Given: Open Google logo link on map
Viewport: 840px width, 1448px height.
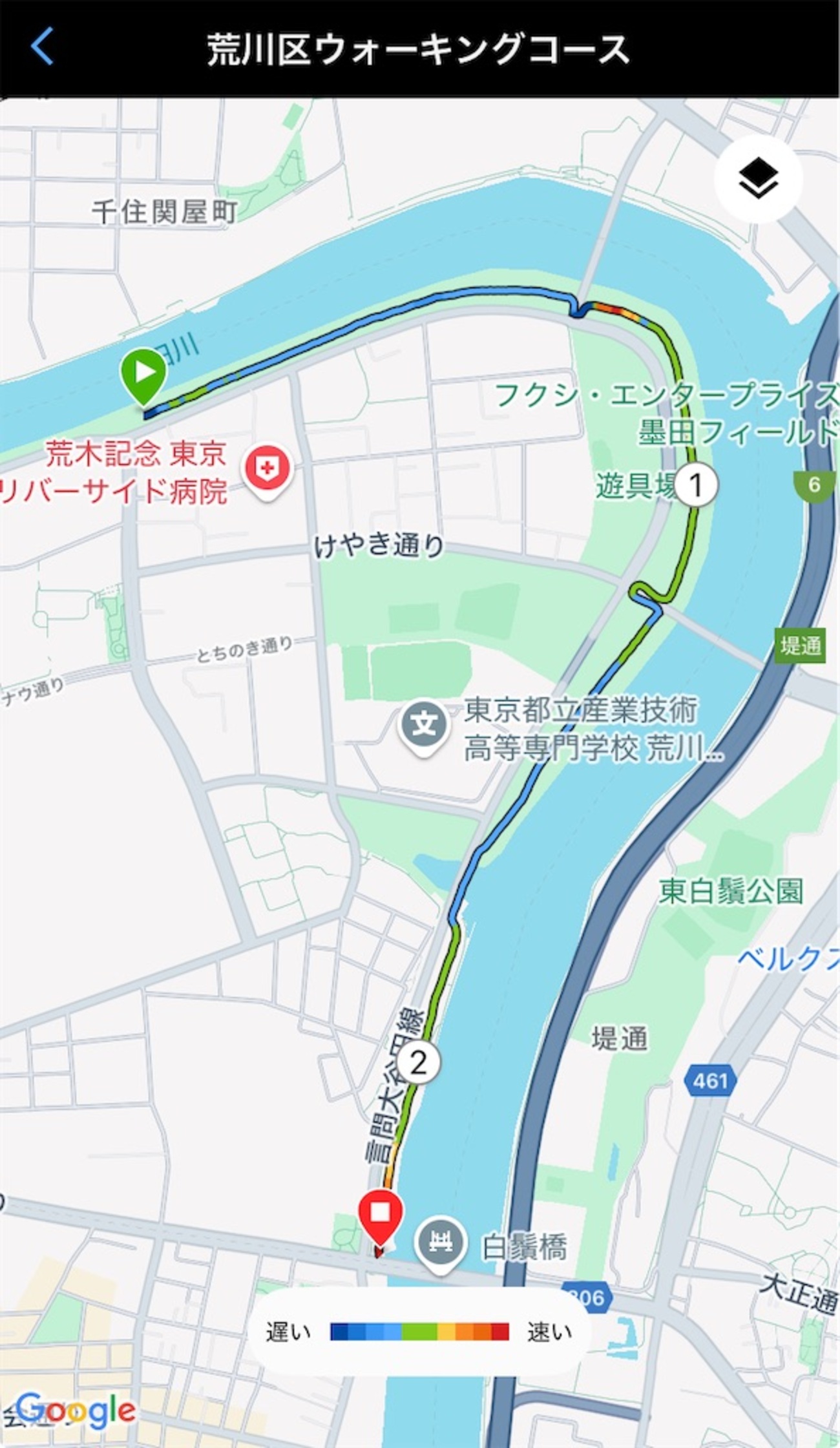Looking at the screenshot, I should point(76,1410).
